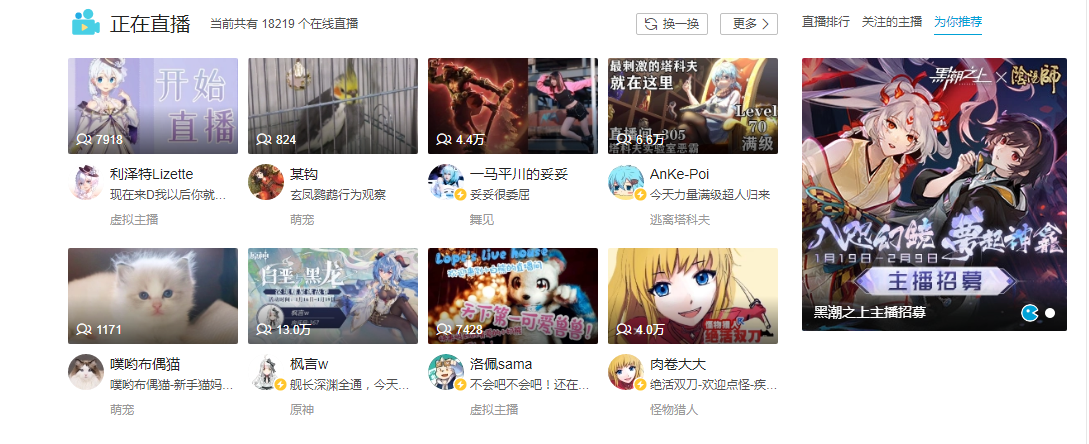Switch to the 关注的主播 tab

click(x=891, y=21)
